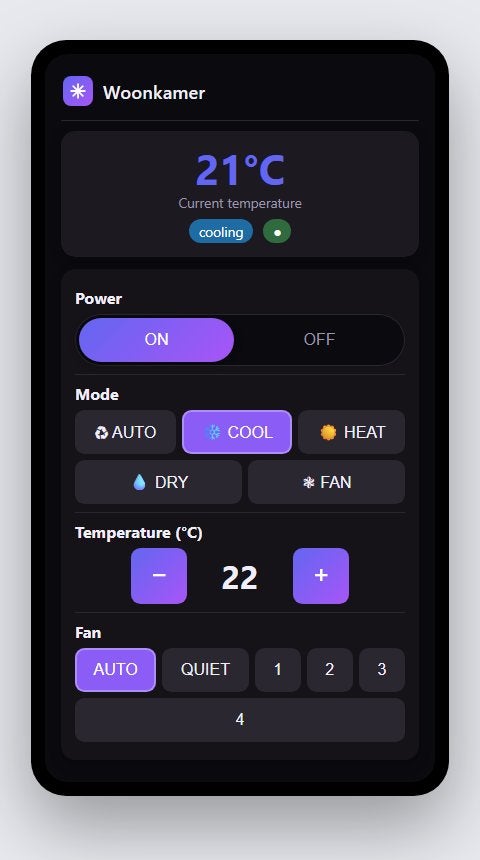
Task: Set fan speed to AUTO
Action: [115, 670]
